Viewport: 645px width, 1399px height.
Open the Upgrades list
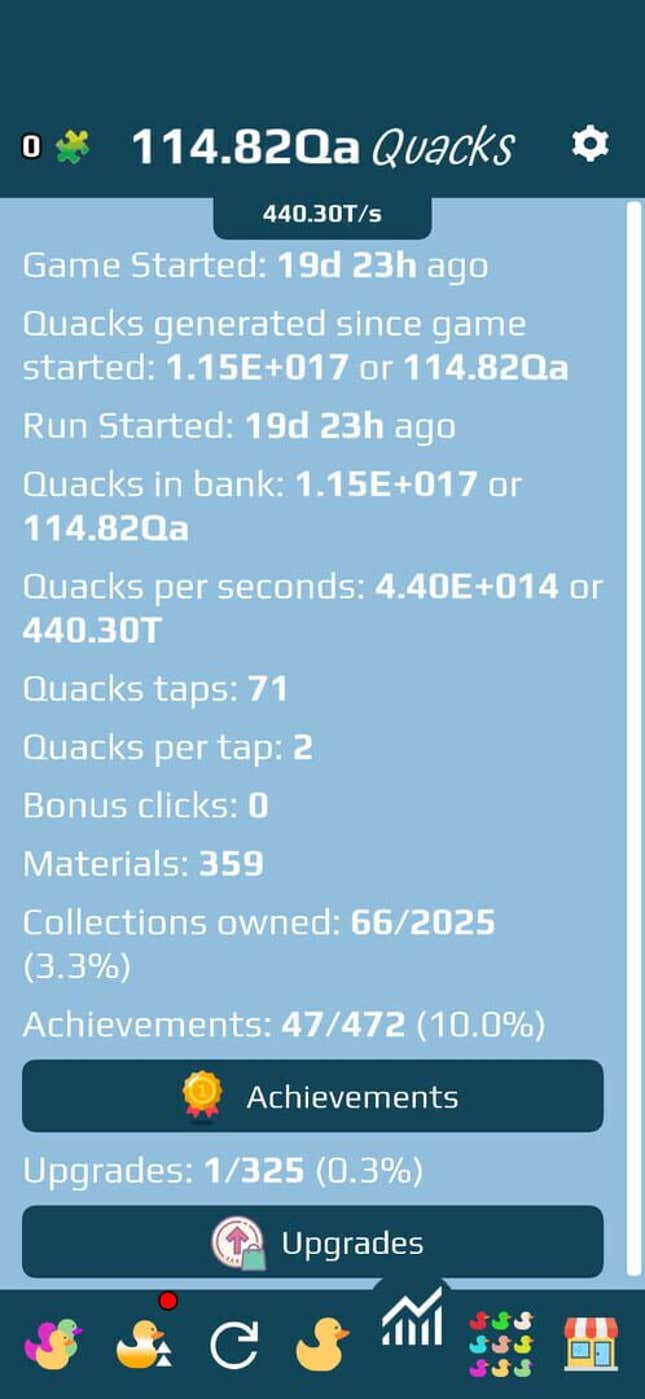tap(313, 1242)
